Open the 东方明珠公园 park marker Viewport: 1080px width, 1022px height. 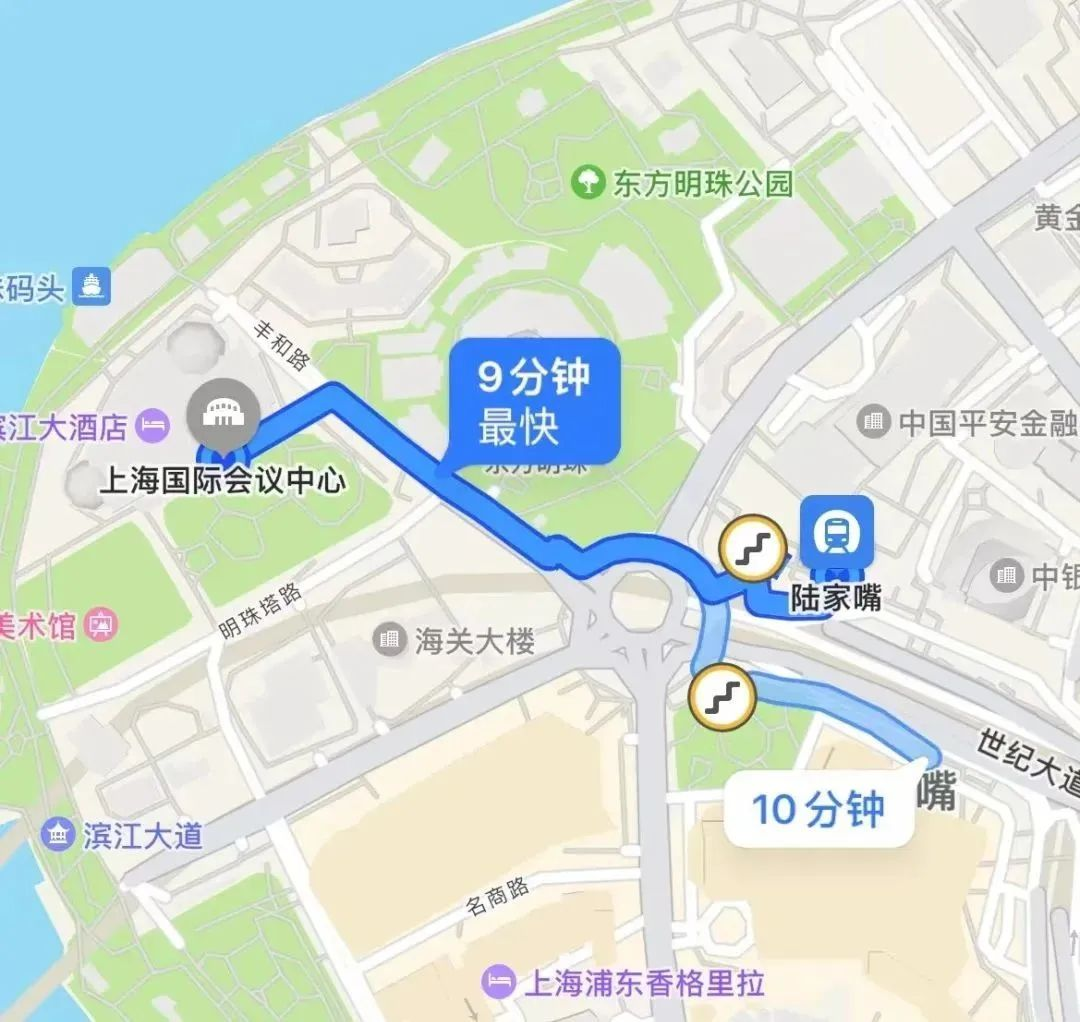click(585, 183)
